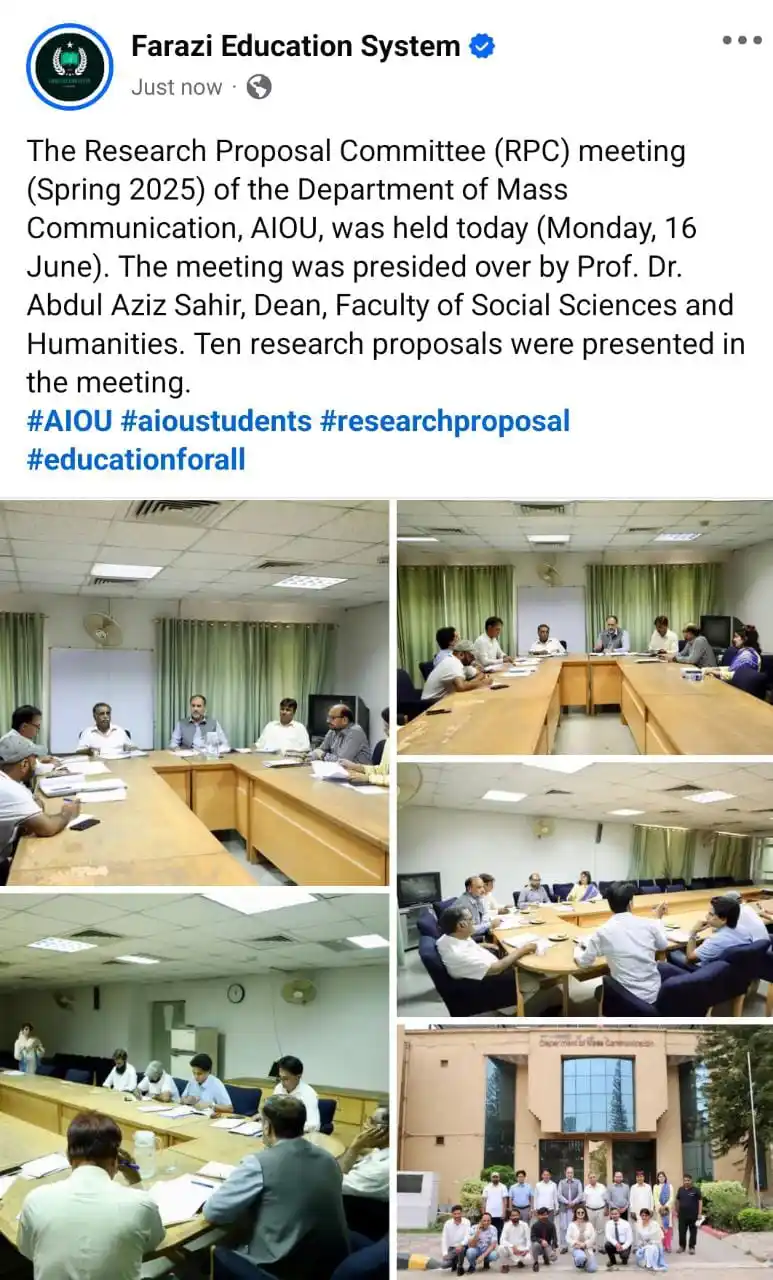Open the meeting photo with the wall fan
This screenshot has width=773, height=1280.
[x=194, y=693]
